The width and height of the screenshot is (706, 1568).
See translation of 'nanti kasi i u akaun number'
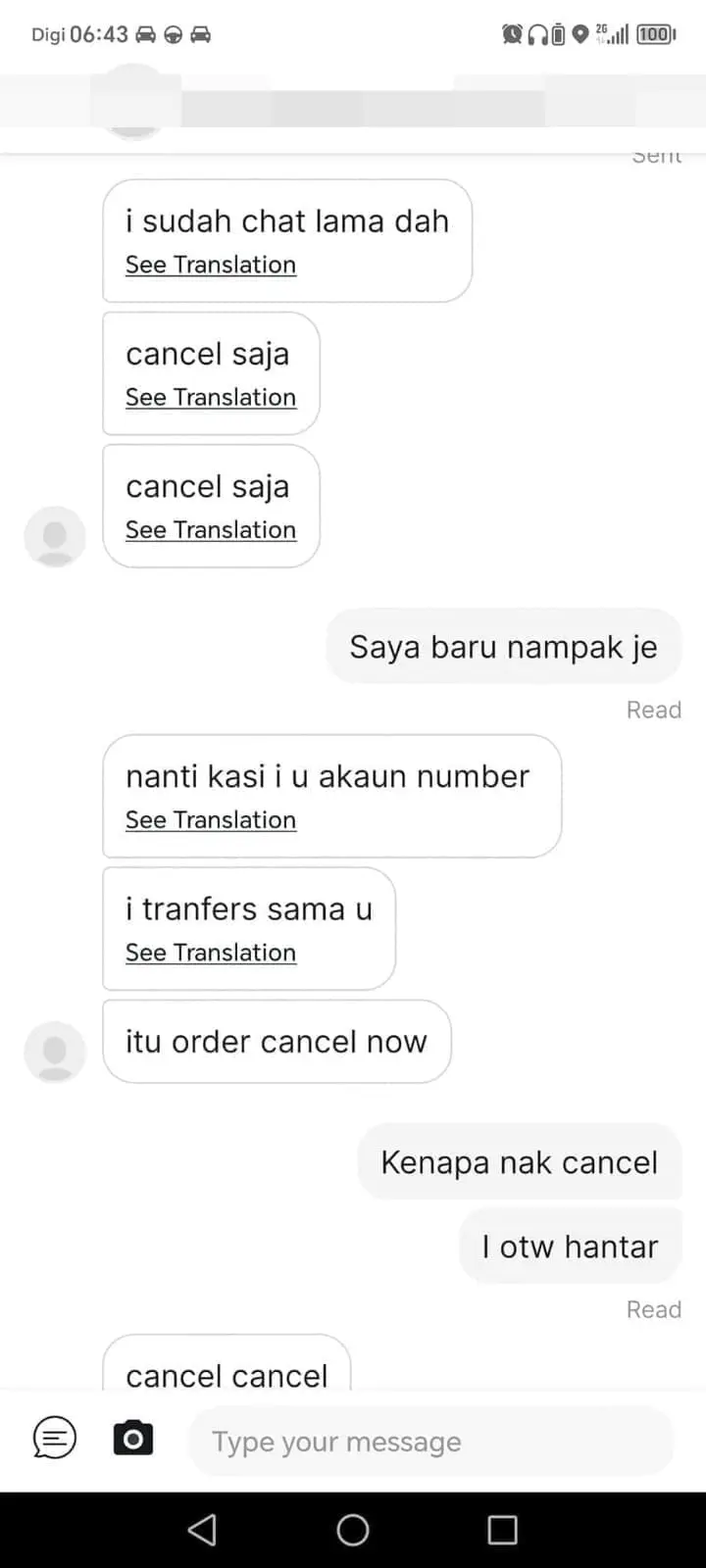[211, 820]
